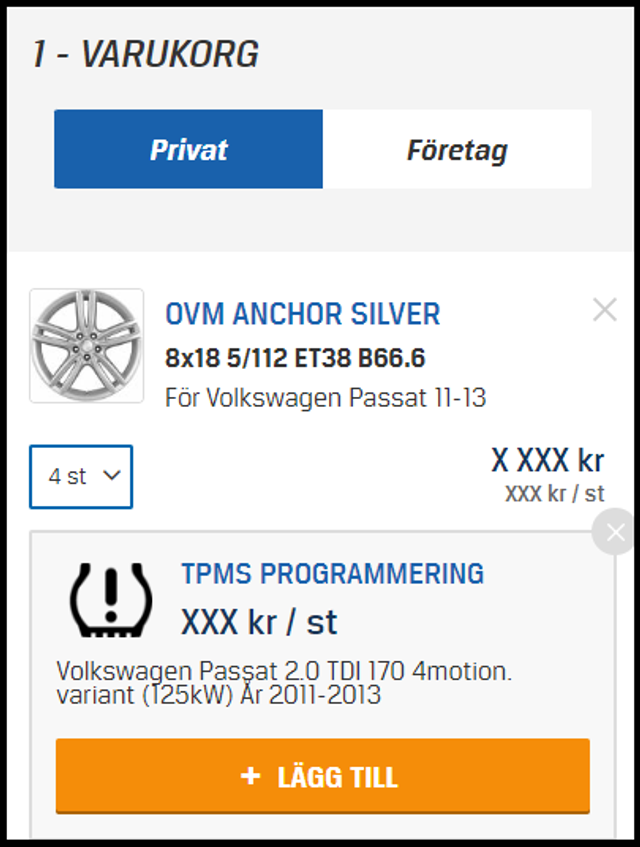
Task: Remove OVM Anchor Silver from cart
Action: (604, 310)
